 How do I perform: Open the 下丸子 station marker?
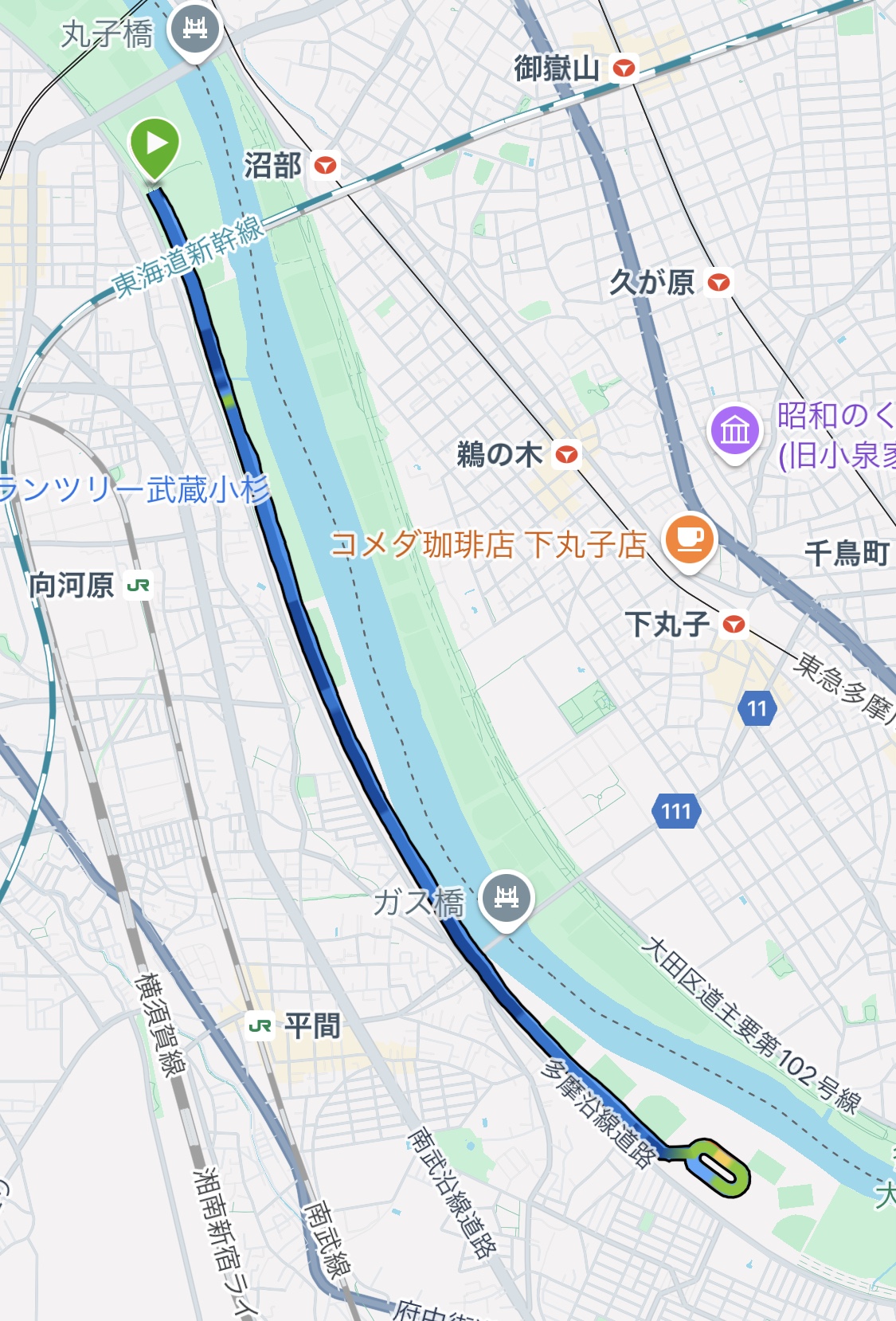pos(734,624)
